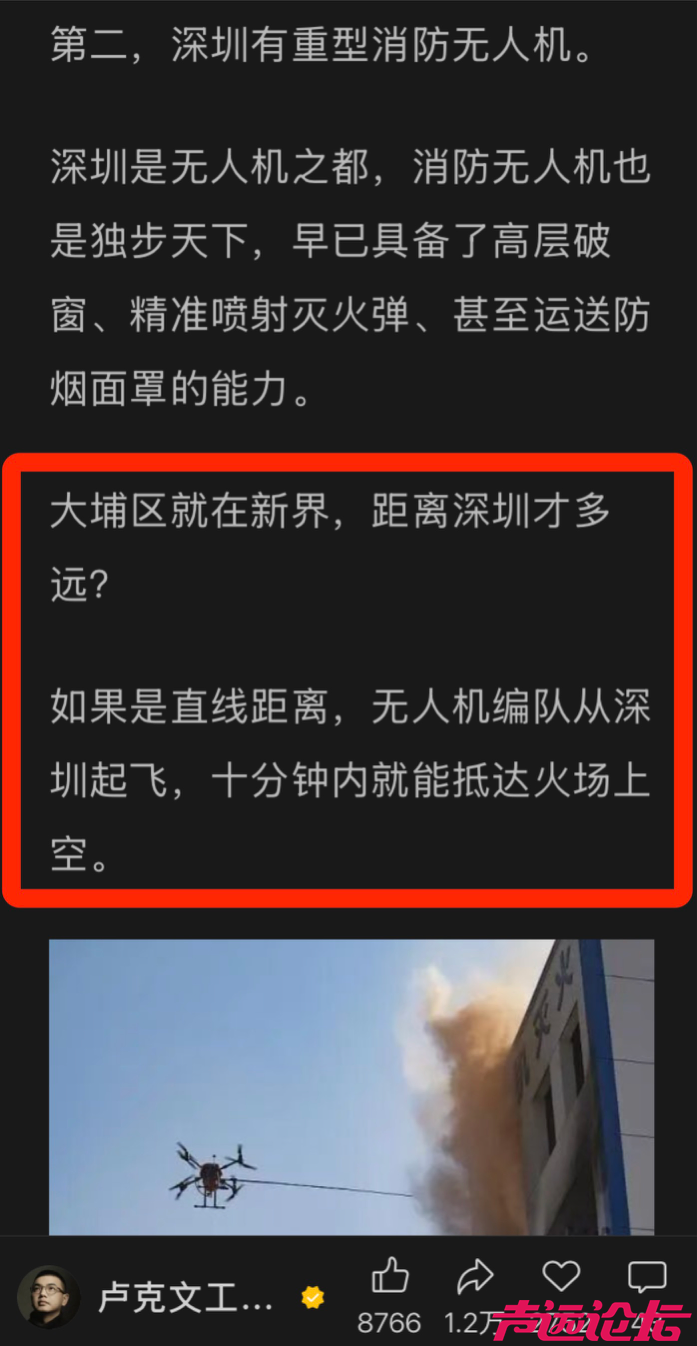
Task: Favorite the article with the heart
Action: pyautogui.click(x=561, y=1276)
